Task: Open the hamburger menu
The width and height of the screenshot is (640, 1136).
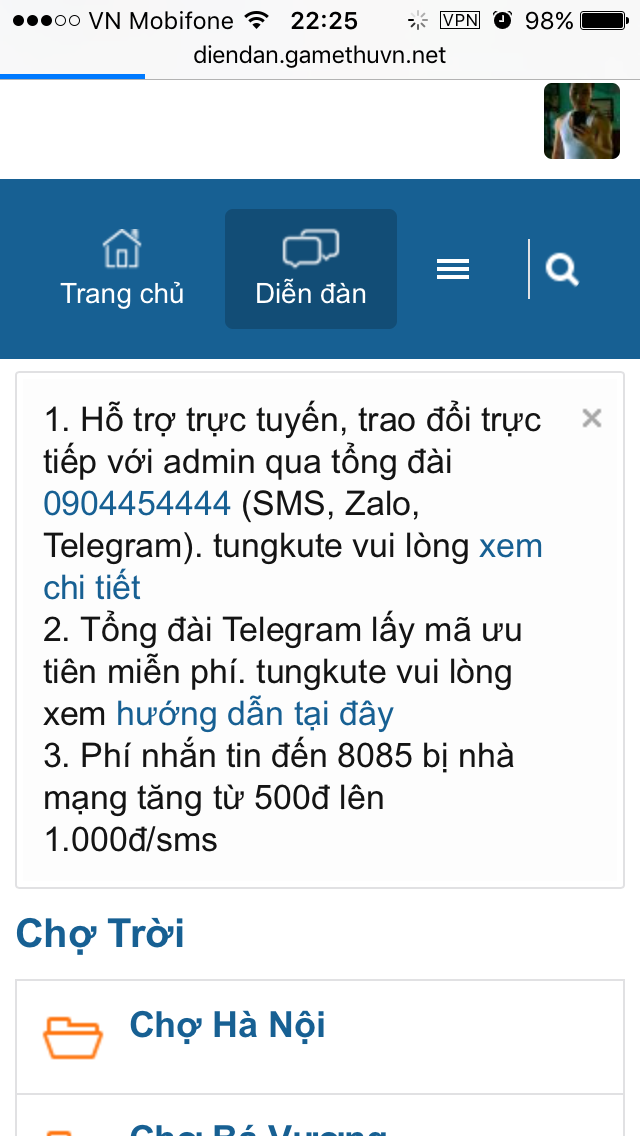Action: coord(453,269)
